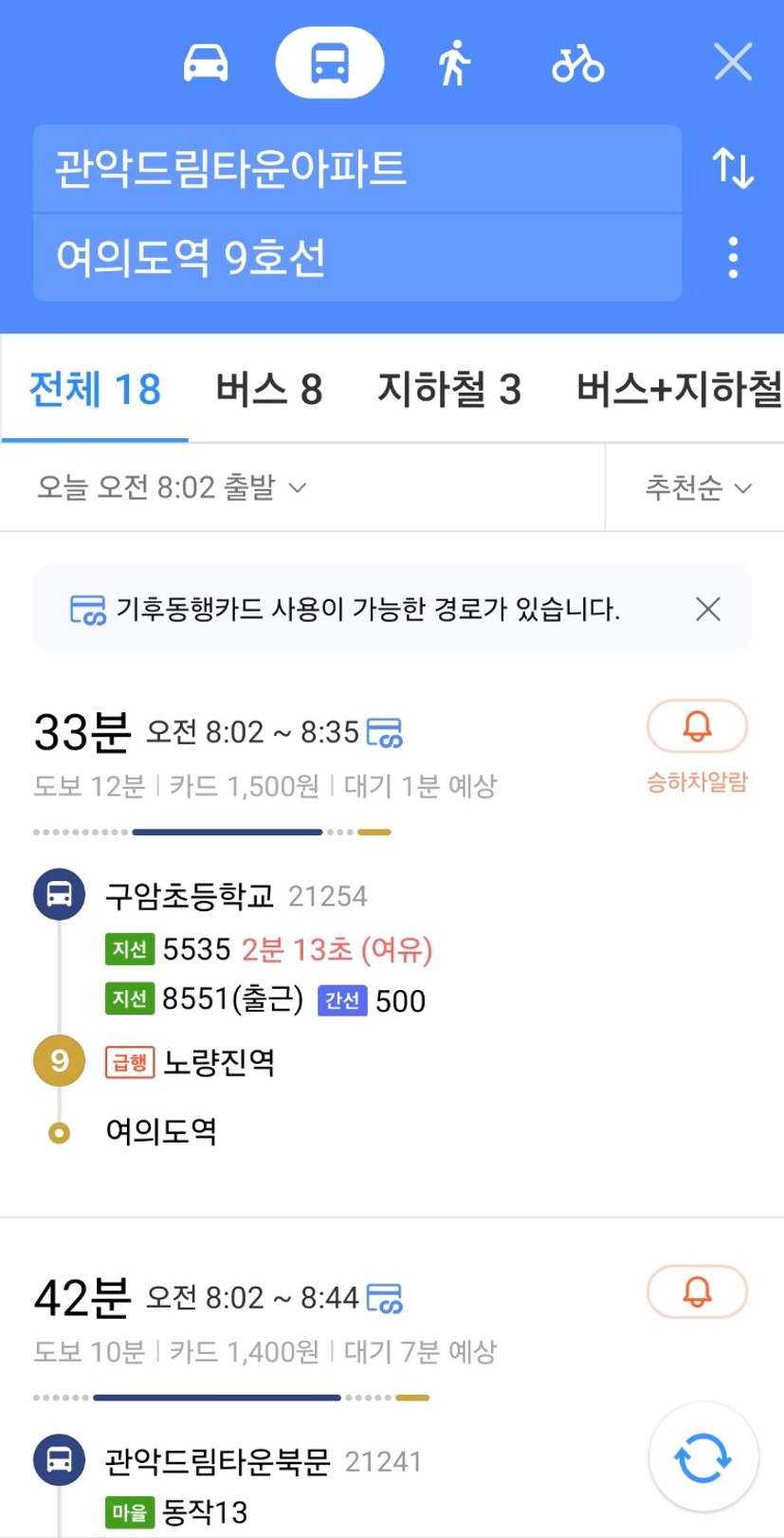
Task: Set 승하차알람 for the 33분 route
Action: (697, 746)
